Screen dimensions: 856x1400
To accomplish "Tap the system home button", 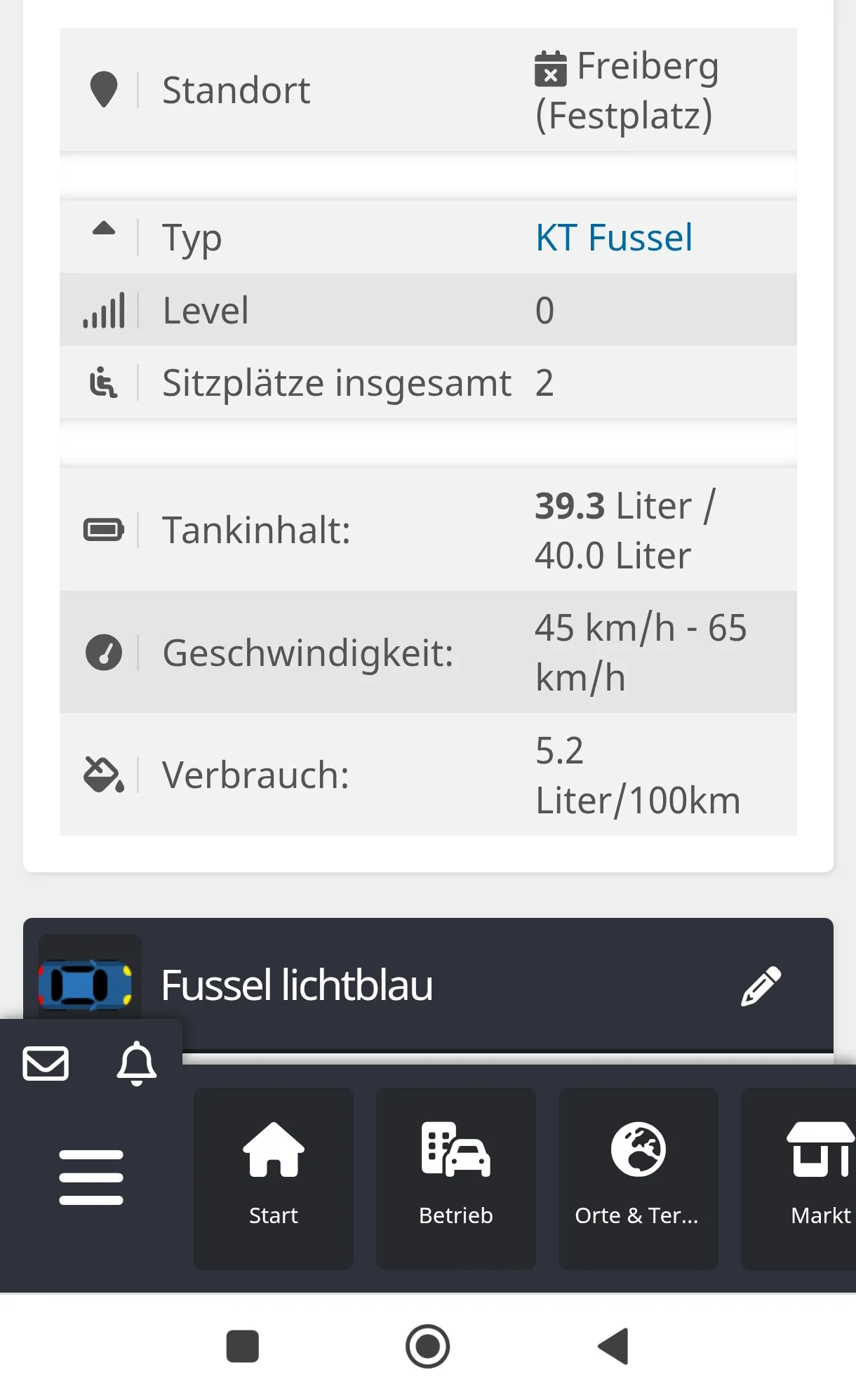I will 427,1346.
